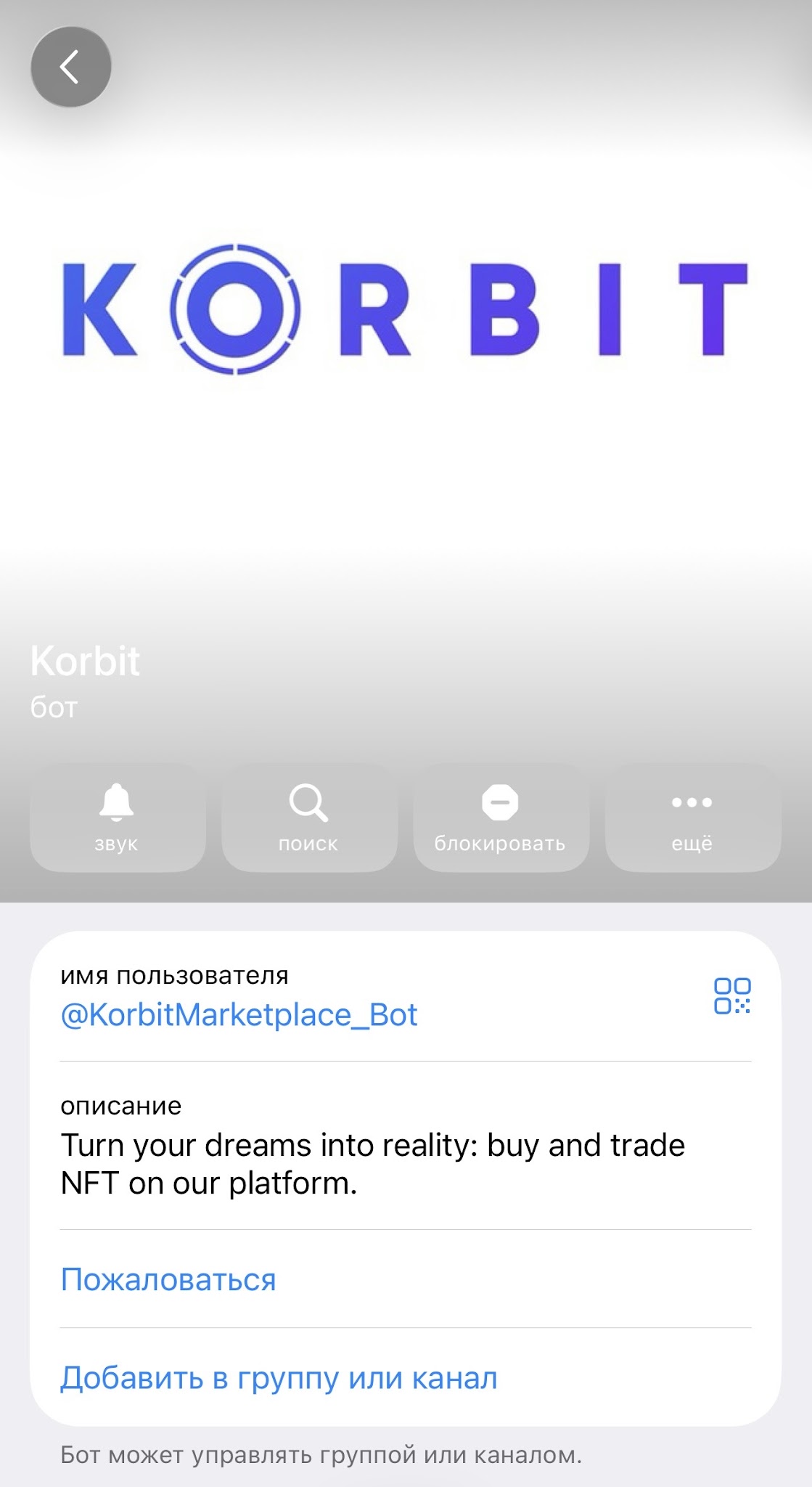Screen dimensions: 812x1487
Task: Tap the @KorbitMarketplace_Bot username
Action: pyautogui.click(x=239, y=1014)
